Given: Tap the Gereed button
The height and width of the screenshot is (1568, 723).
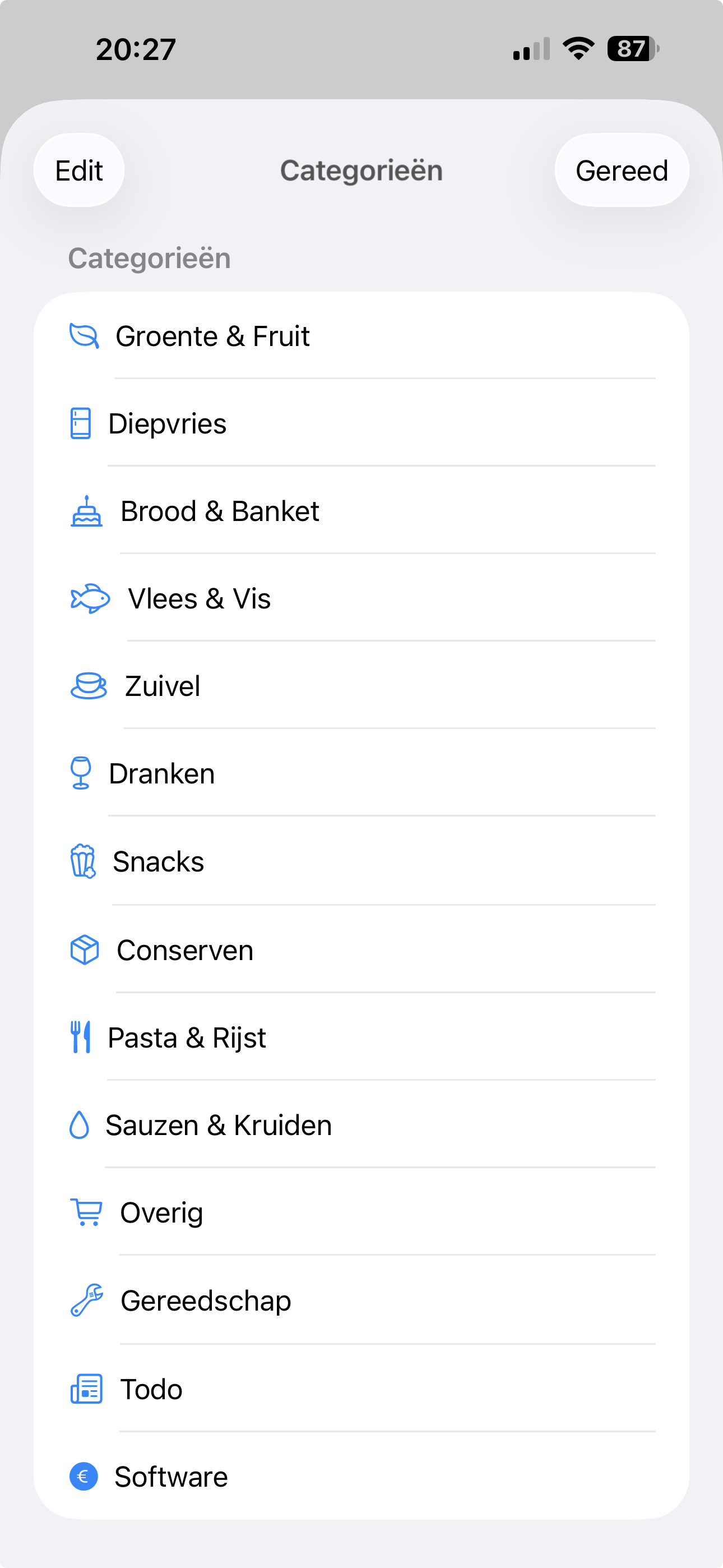Looking at the screenshot, I should (622, 170).
